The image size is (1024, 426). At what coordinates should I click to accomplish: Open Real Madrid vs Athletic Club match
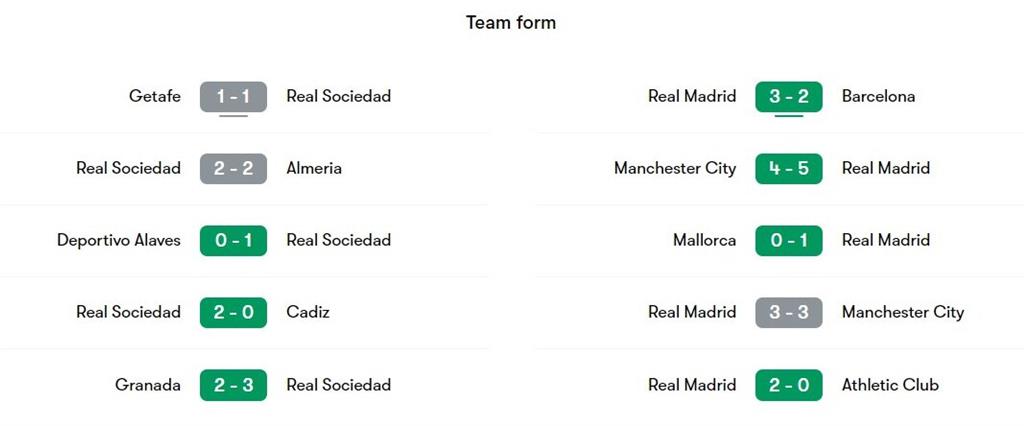pos(788,385)
